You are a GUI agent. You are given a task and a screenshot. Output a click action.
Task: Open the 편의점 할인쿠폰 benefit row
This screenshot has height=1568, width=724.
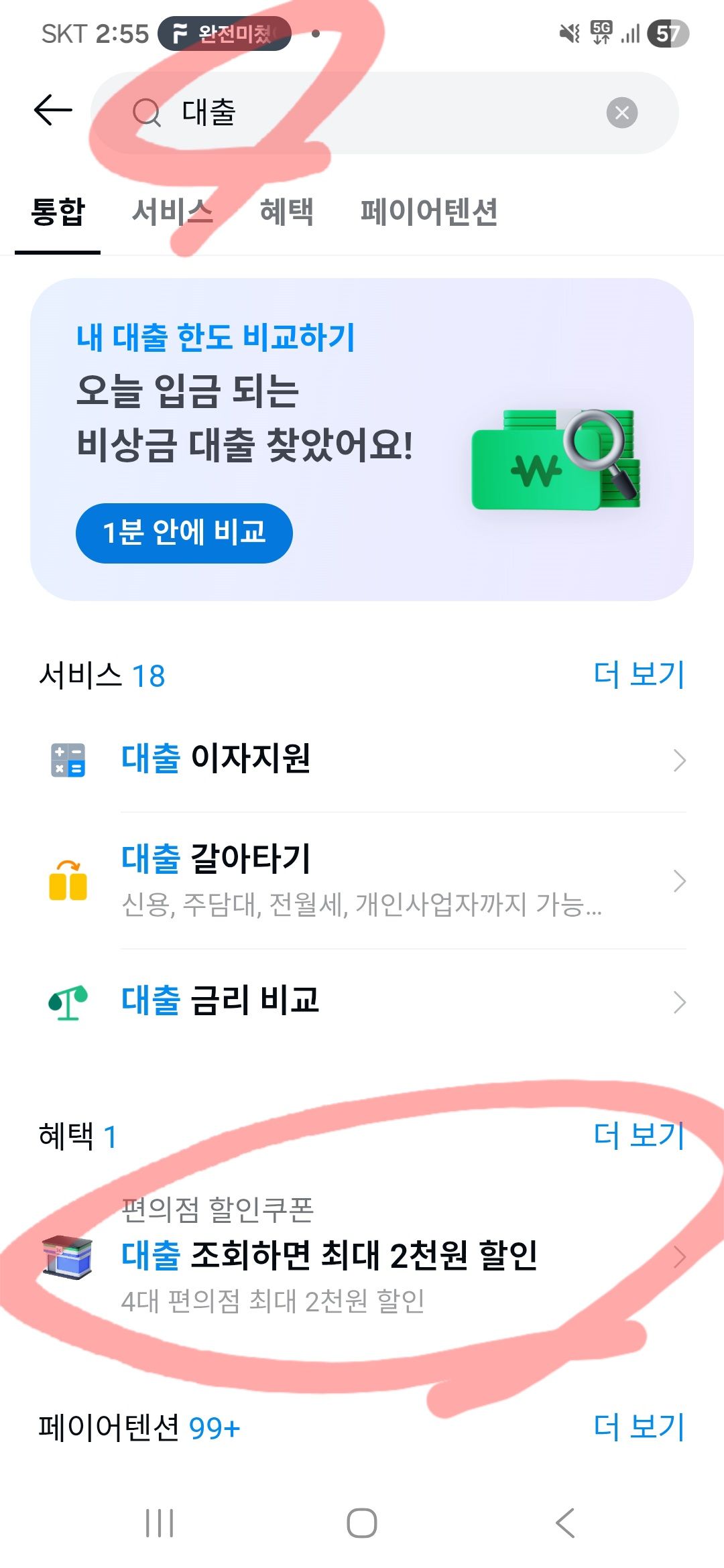362,1254
